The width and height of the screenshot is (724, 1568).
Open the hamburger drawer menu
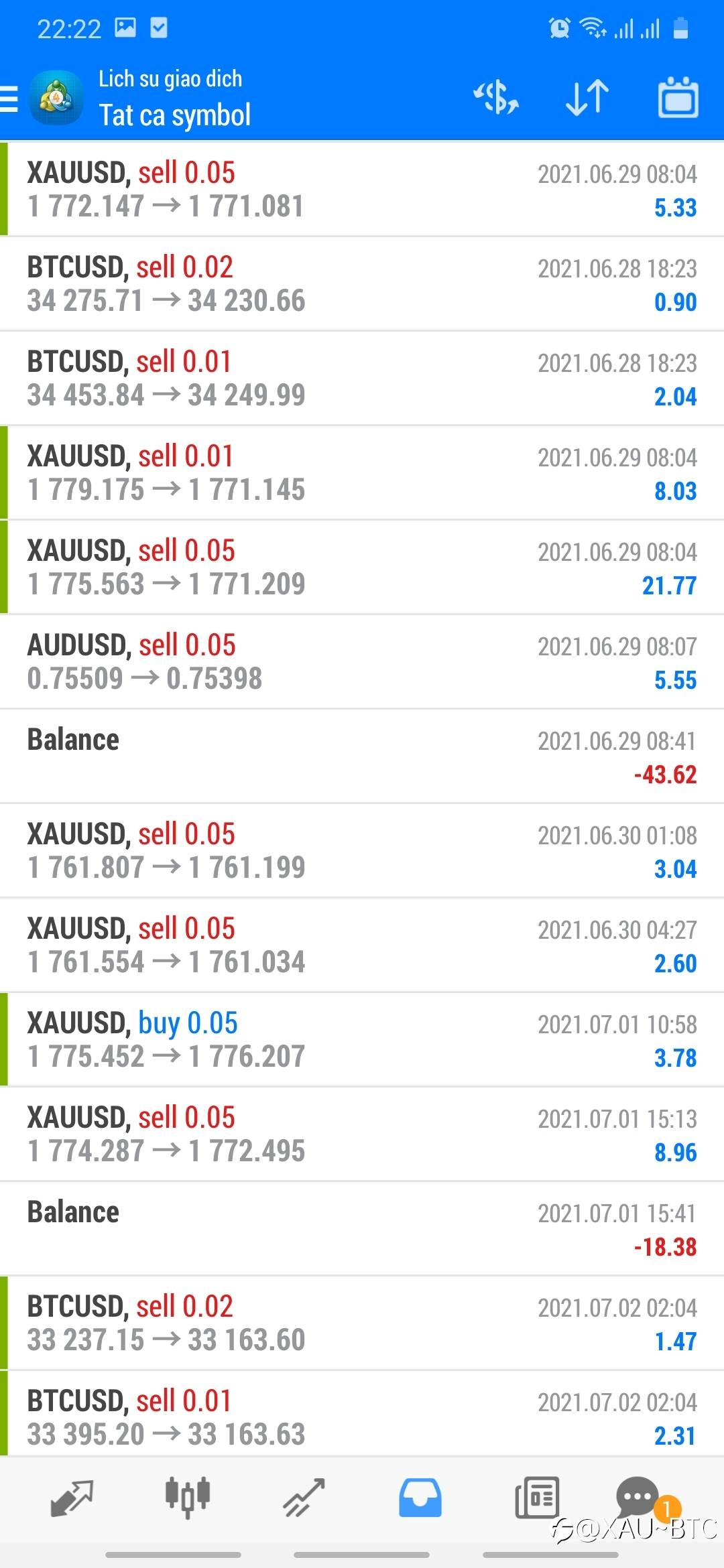click(9, 99)
